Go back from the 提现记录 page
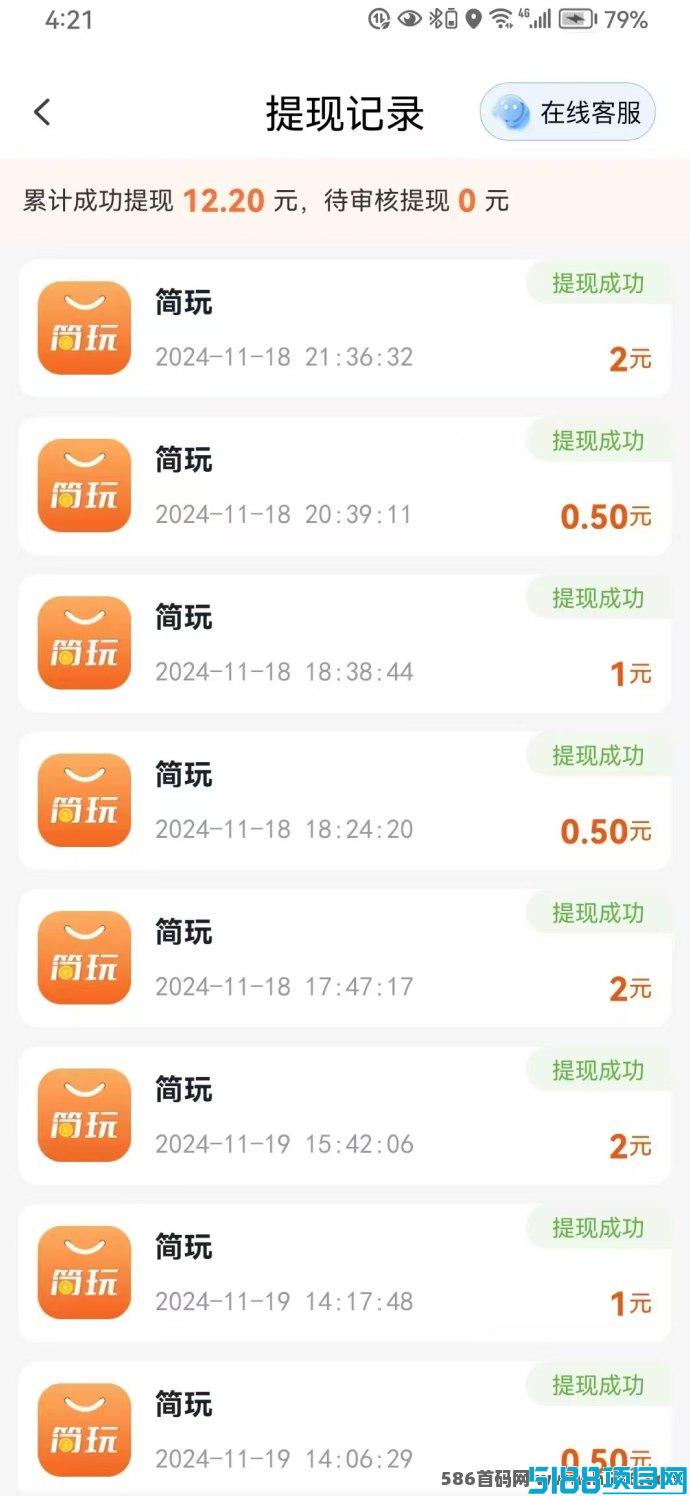690x1496 pixels. point(41,112)
